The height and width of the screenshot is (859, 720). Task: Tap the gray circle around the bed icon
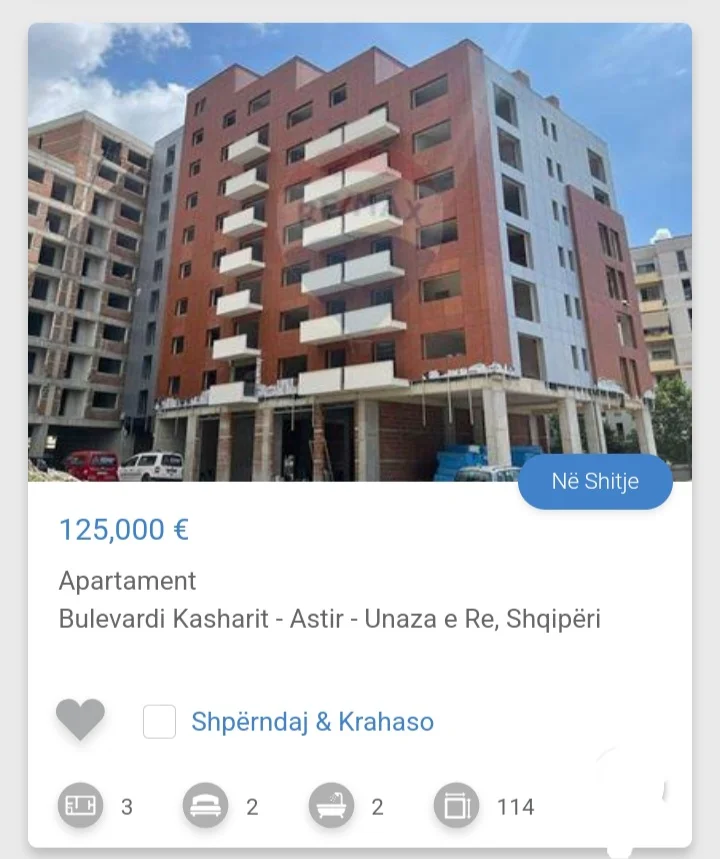coord(205,805)
